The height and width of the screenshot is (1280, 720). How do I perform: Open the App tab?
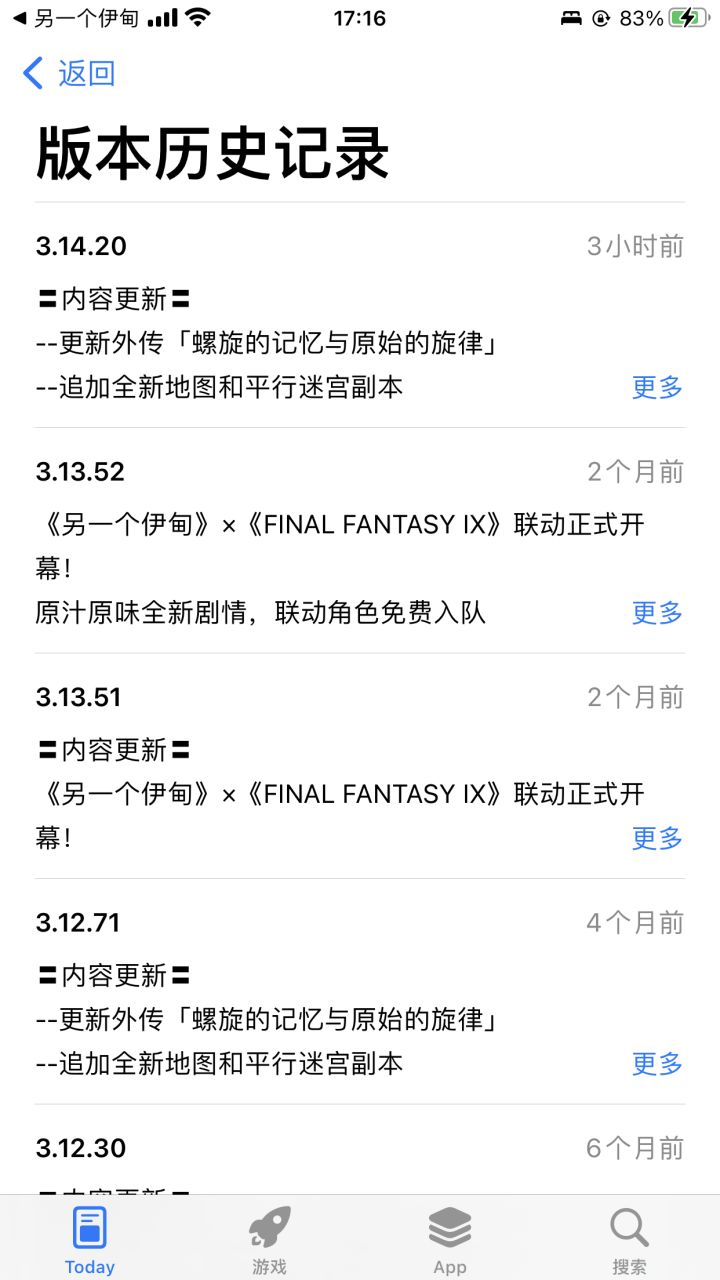pos(450,1240)
